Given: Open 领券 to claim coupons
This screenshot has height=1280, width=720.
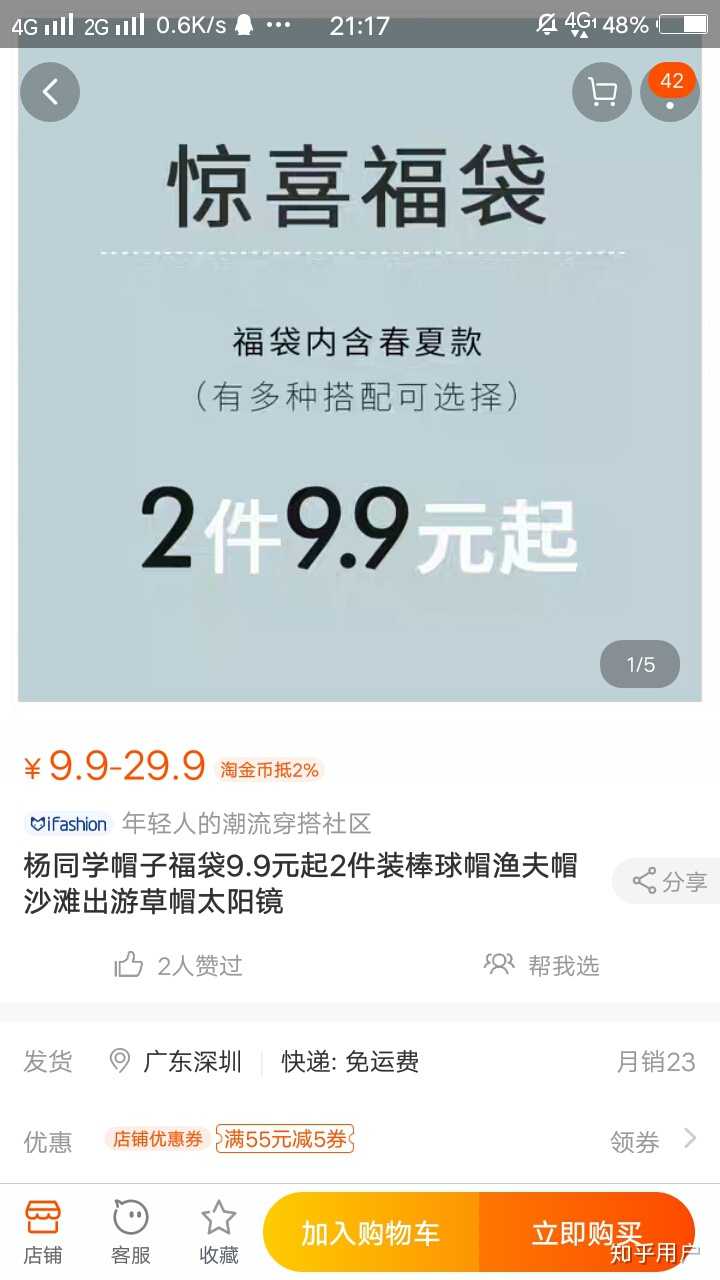Looking at the screenshot, I should click(652, 1140).
